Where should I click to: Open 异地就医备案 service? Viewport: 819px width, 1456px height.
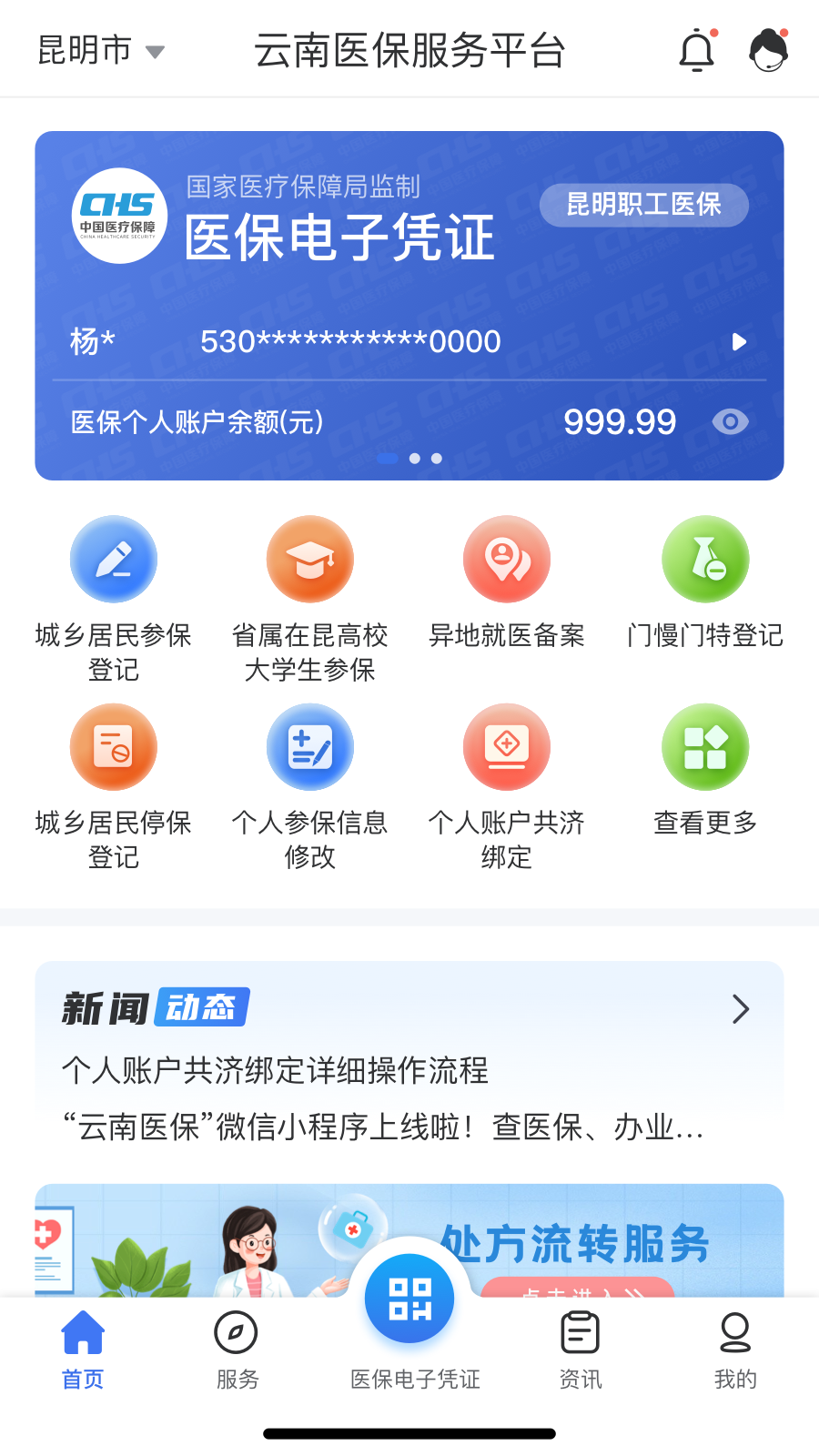pyautogui.click(x=507, y=560)
